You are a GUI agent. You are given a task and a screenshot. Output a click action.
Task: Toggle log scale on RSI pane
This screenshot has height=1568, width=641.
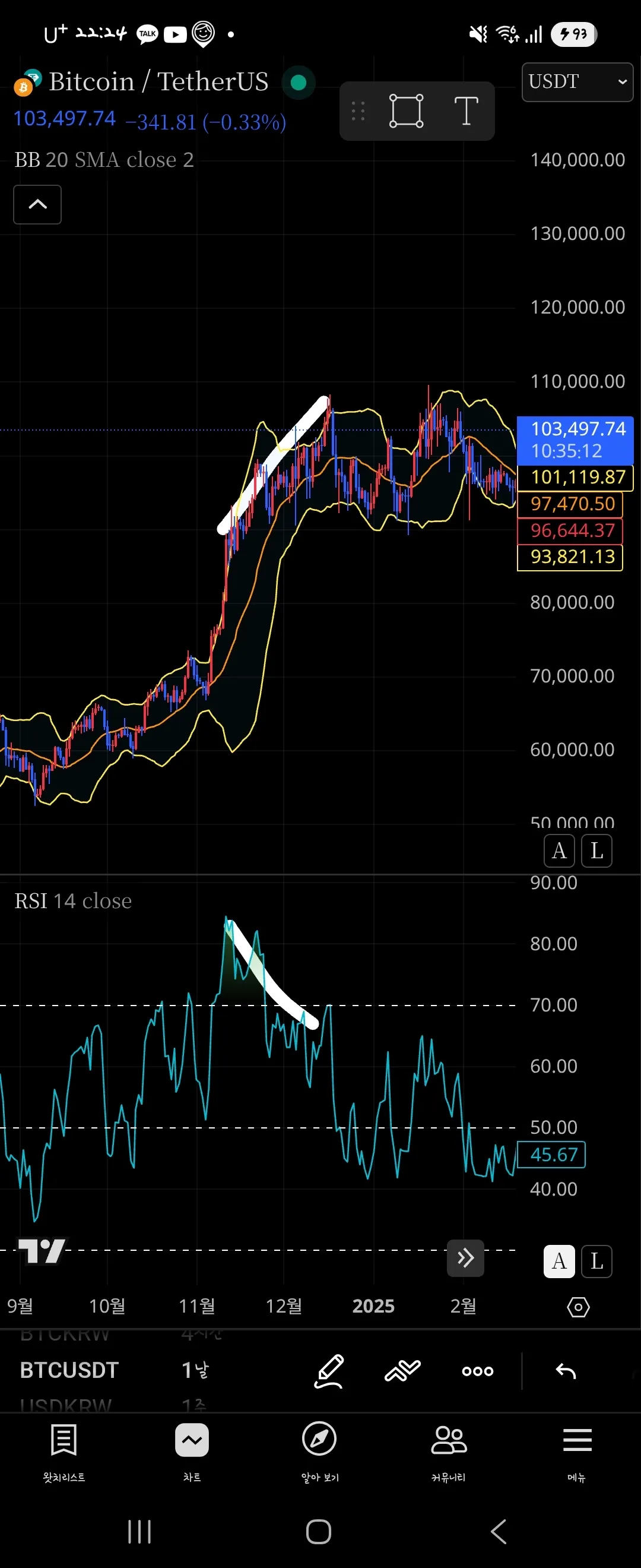[596, 1260]
